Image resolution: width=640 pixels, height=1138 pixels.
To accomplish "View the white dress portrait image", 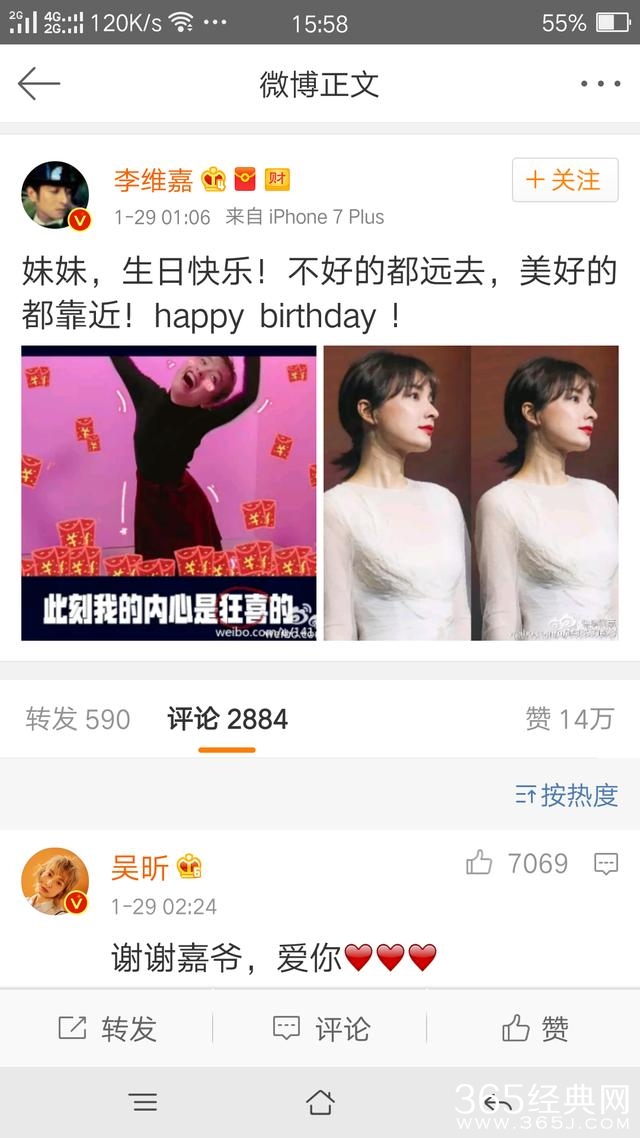I will 471,493.
